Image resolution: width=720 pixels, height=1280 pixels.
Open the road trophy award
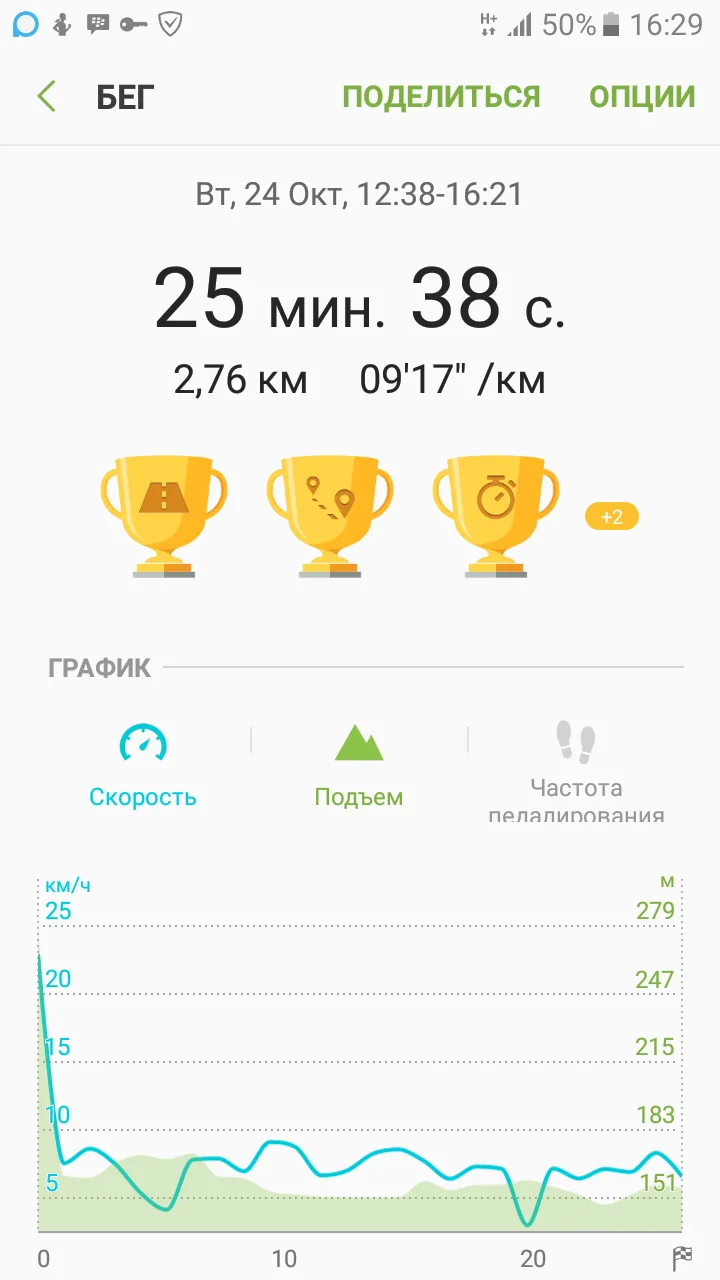pos(164,514)
